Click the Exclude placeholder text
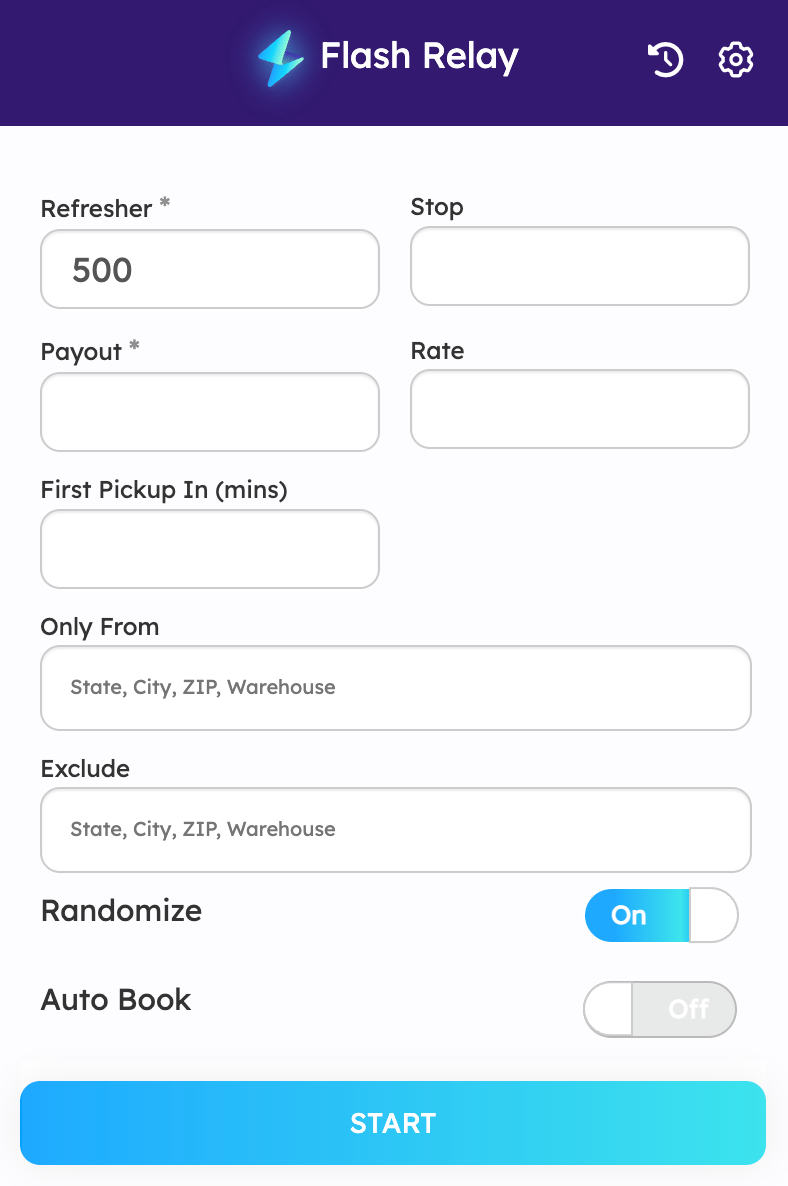The width and height of the screenshot is (788, 1186). pyautogui.click(x=202, y=829)
